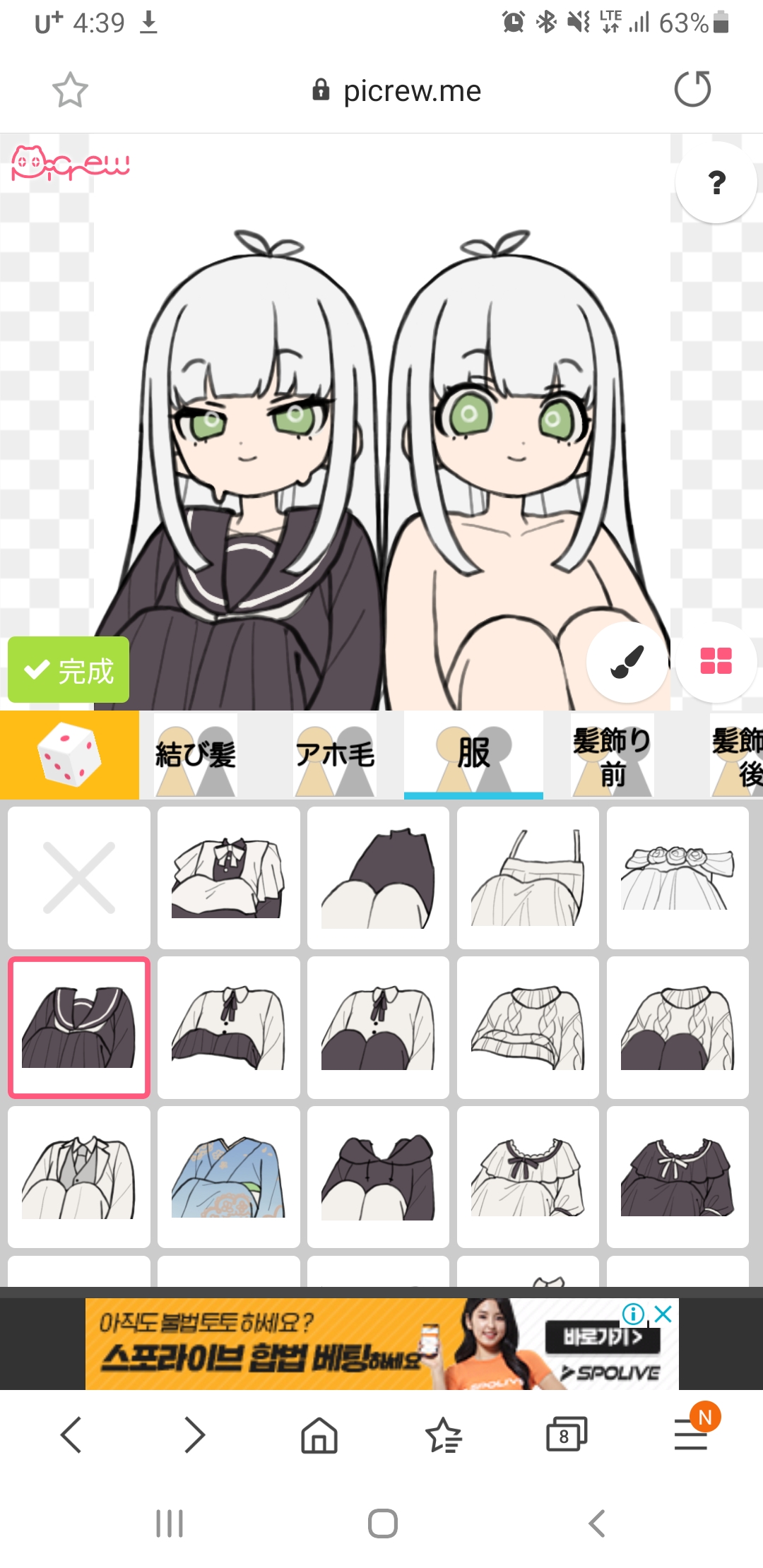Open the help question mark button

(716, 182)
